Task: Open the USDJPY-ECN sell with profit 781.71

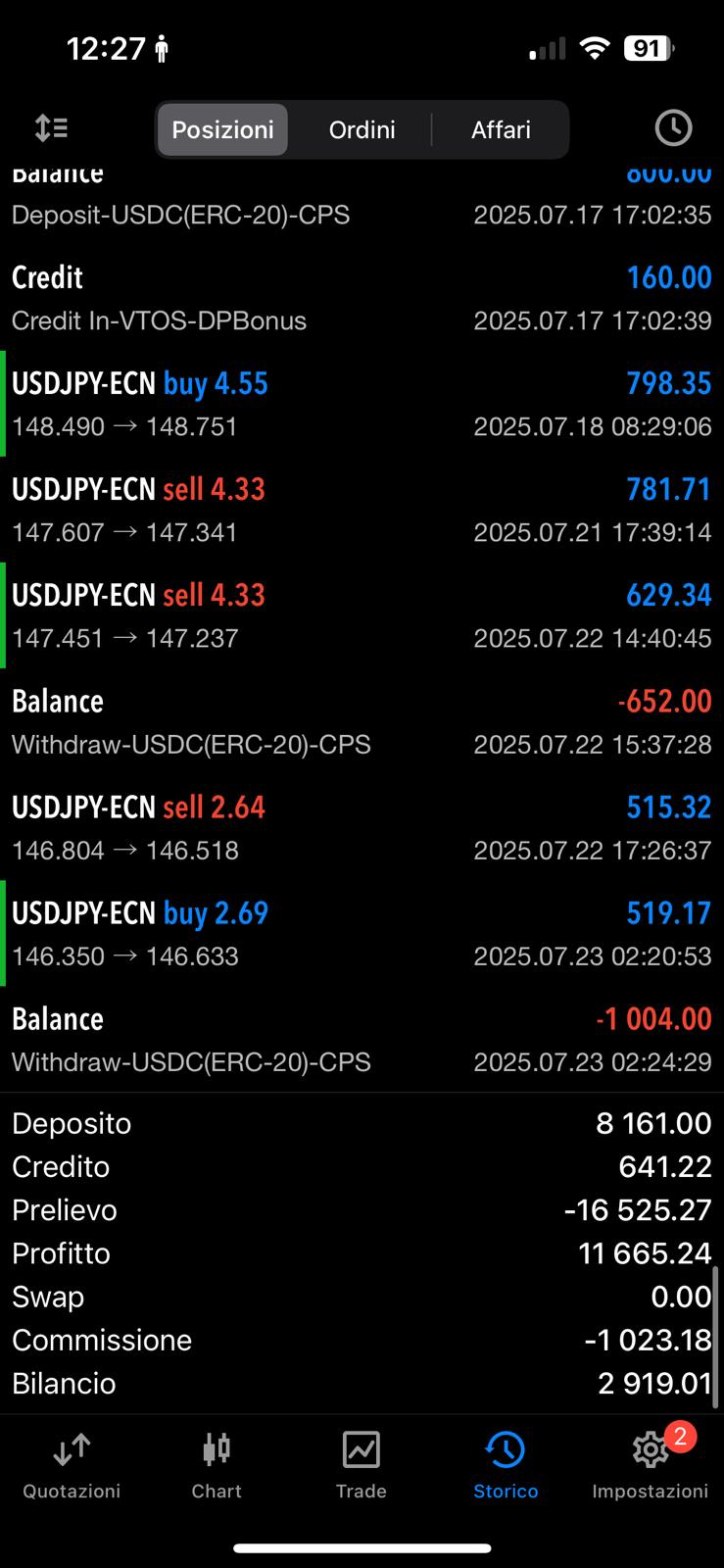Action: click(362, 510)
